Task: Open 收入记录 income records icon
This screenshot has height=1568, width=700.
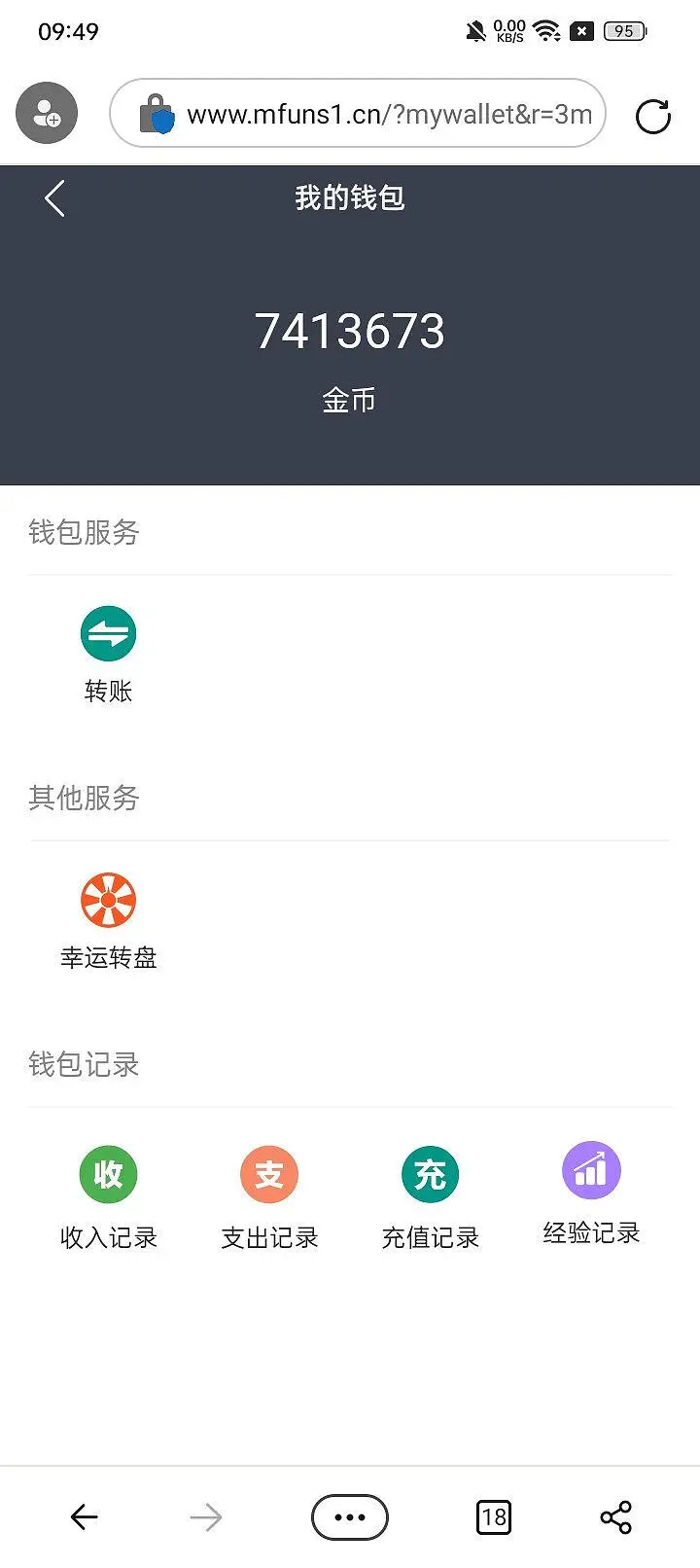Action: [109, 1173]
